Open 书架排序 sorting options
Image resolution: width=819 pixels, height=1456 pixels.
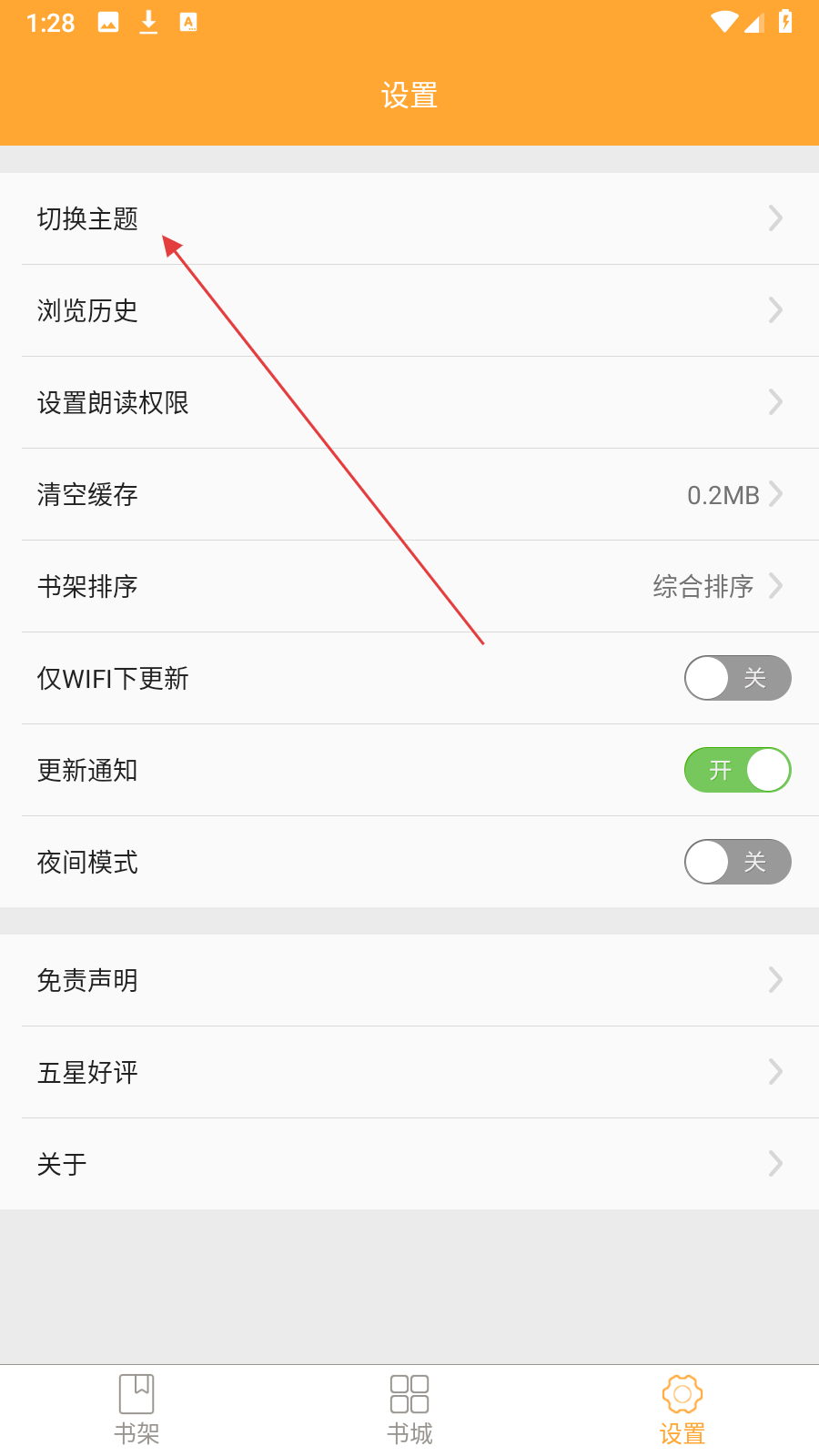pos(409,586)
